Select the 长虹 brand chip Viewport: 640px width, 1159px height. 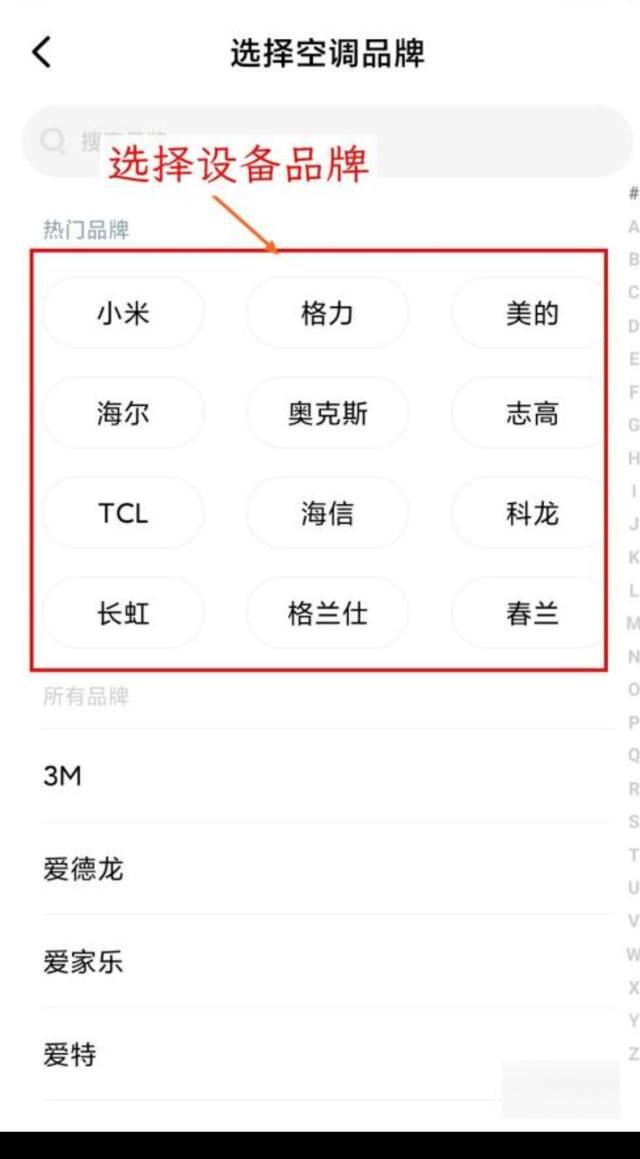tap(123, 613)
